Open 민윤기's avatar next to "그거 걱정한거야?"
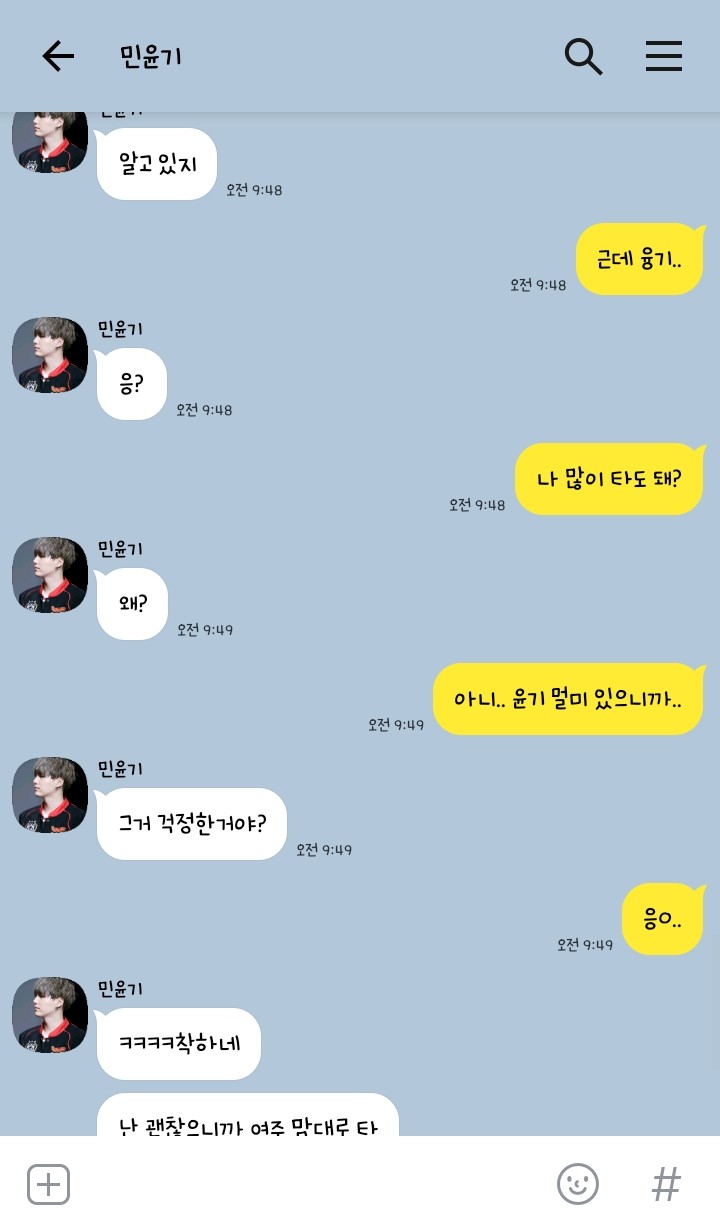This screenshot has height=1232, width=720. click(x=50, y=795)
